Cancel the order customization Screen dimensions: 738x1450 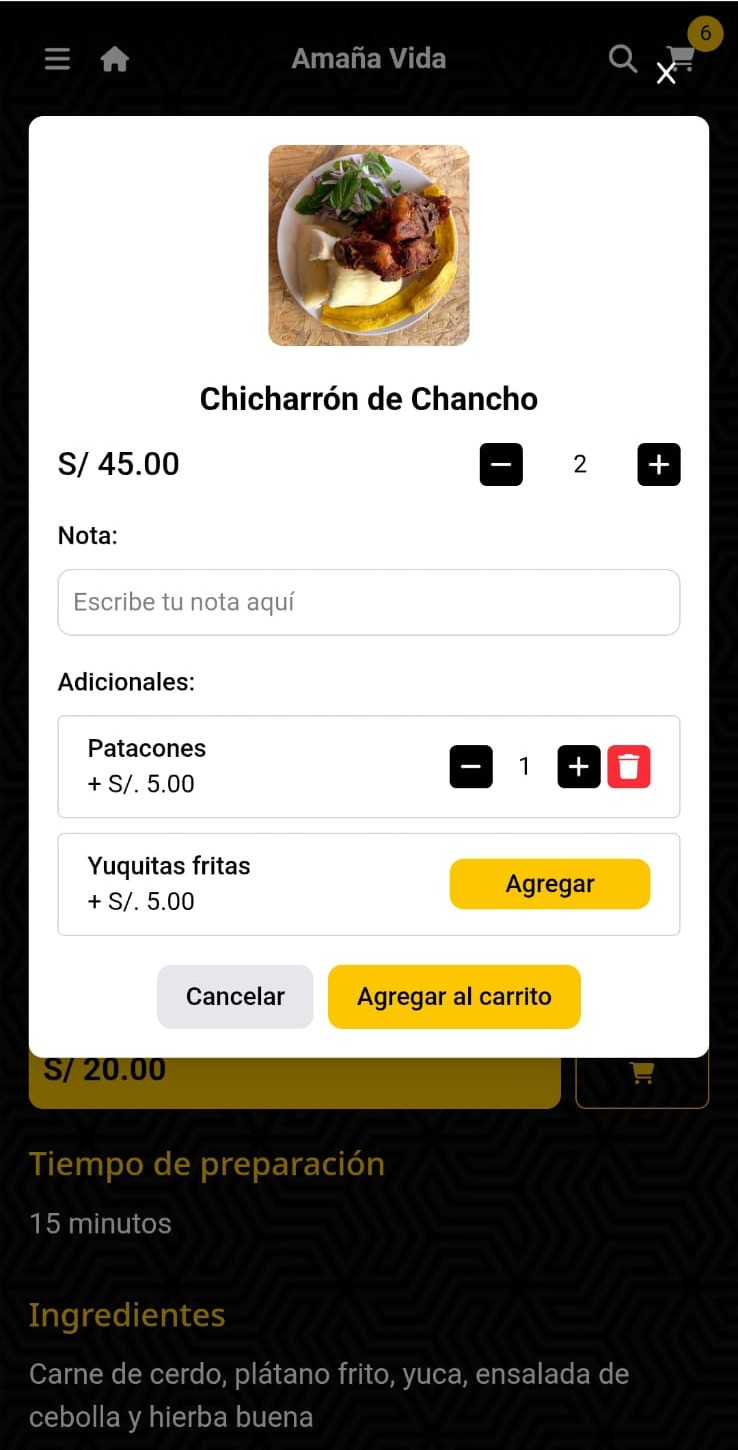click(x=235, y=996)
